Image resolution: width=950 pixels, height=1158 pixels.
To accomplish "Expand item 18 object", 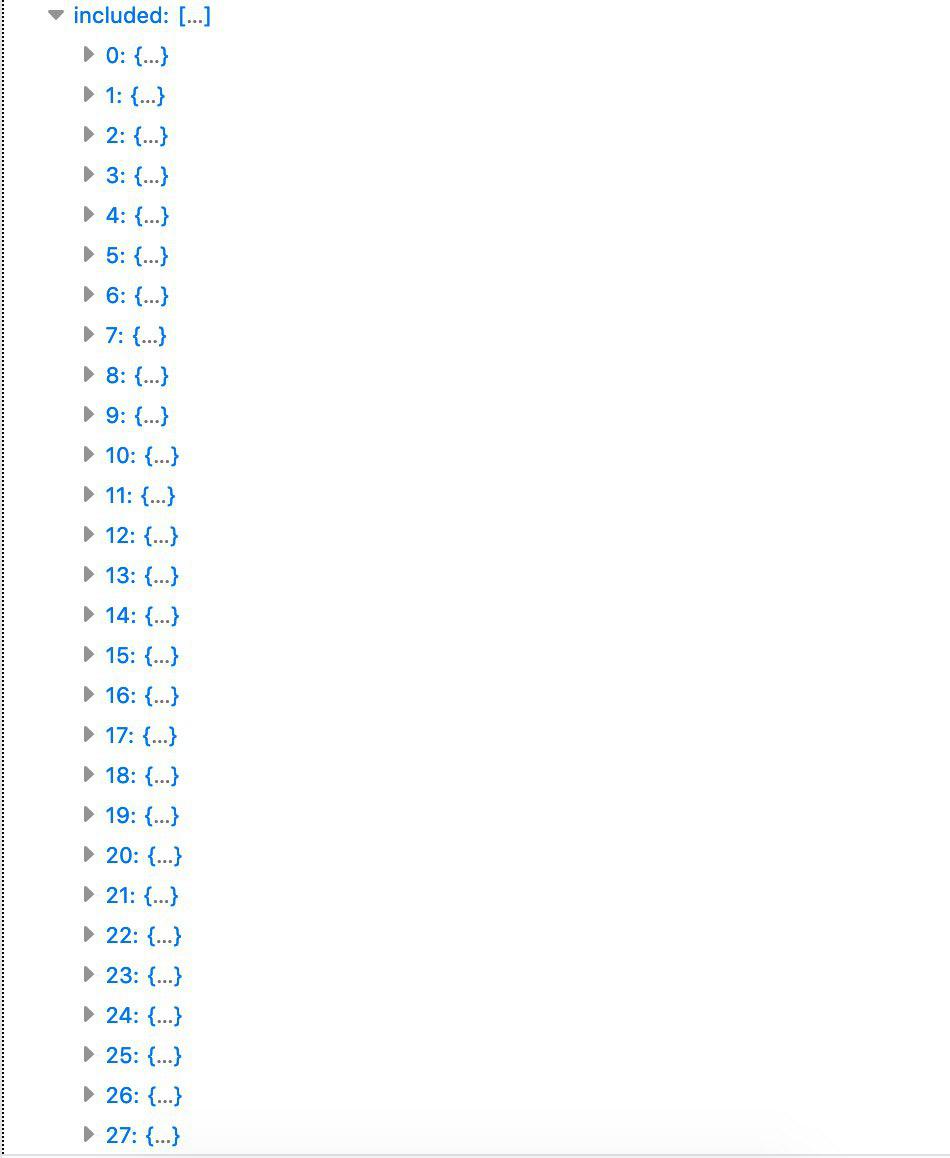I will pyautogui.click(x=89, y=775).
